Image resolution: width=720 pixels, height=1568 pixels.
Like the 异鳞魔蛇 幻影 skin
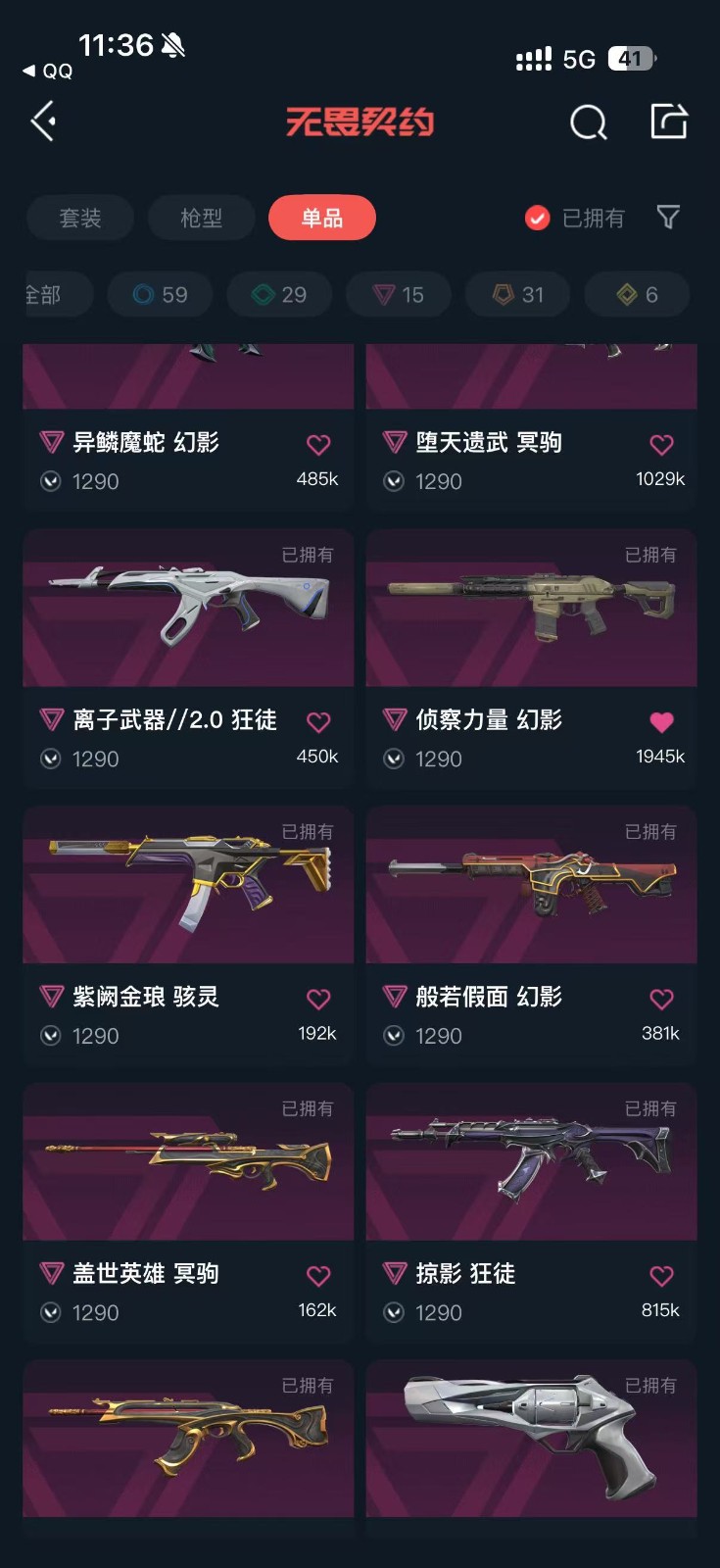coord(318,445)
